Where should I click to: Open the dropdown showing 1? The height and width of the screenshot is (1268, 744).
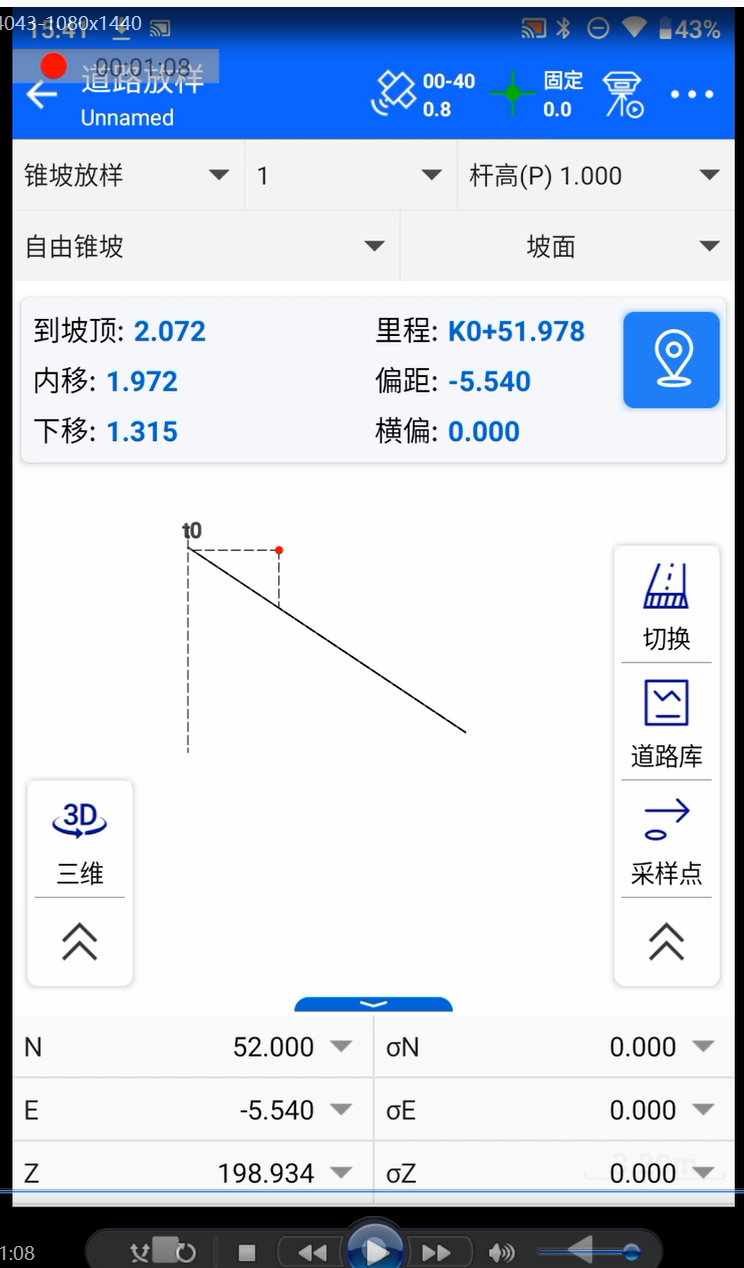(350, 176)
